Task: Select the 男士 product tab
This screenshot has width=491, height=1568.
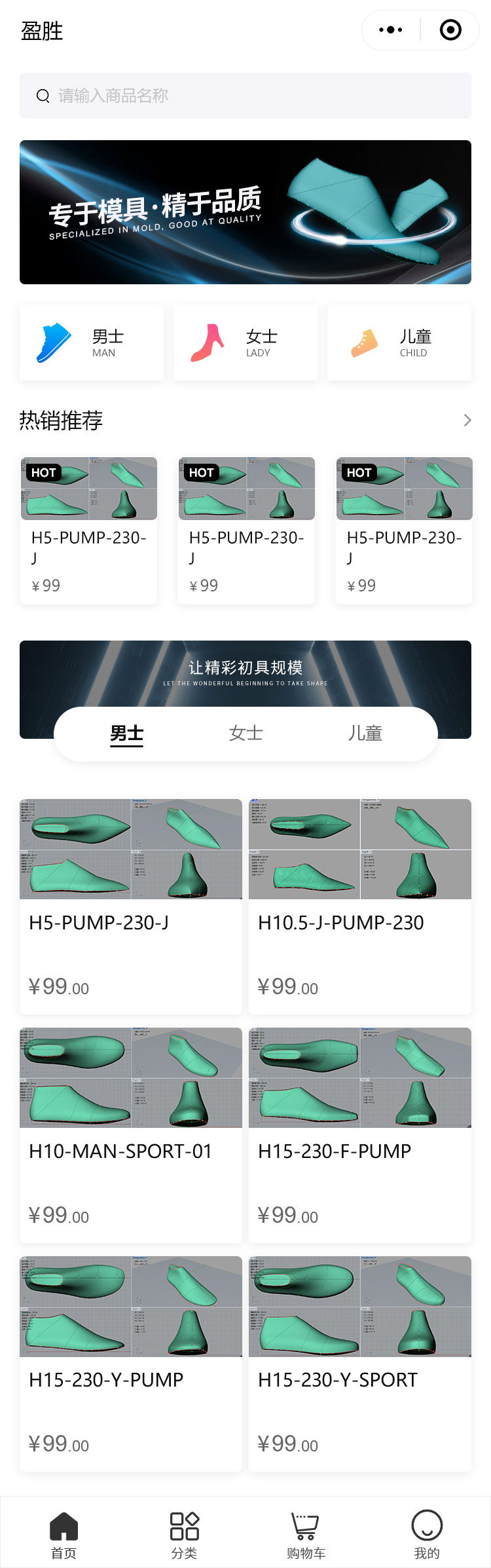Action: click(x=127, y=734)
